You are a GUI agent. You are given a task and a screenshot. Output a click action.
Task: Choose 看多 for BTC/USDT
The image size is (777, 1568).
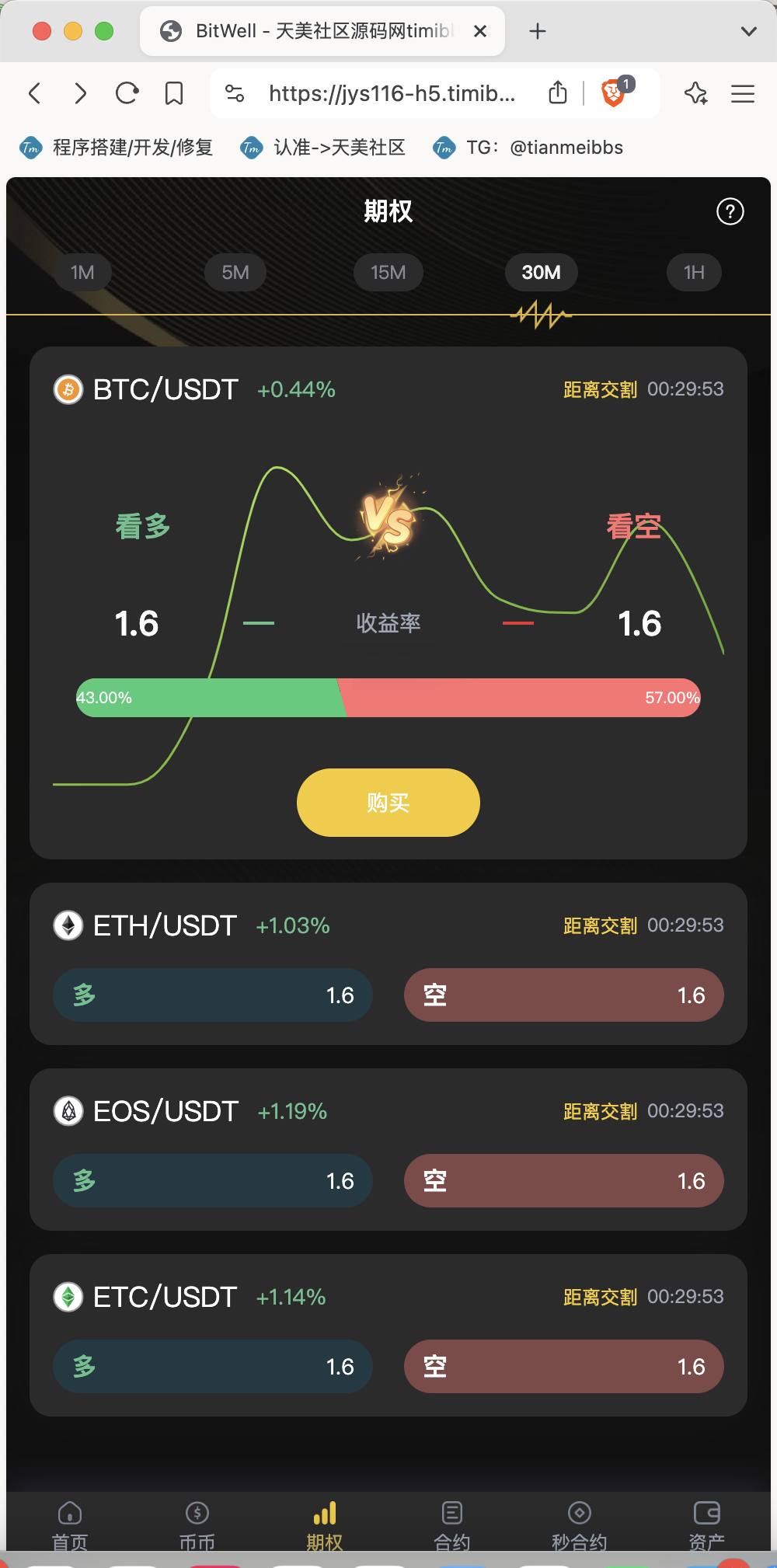point(143,526)
